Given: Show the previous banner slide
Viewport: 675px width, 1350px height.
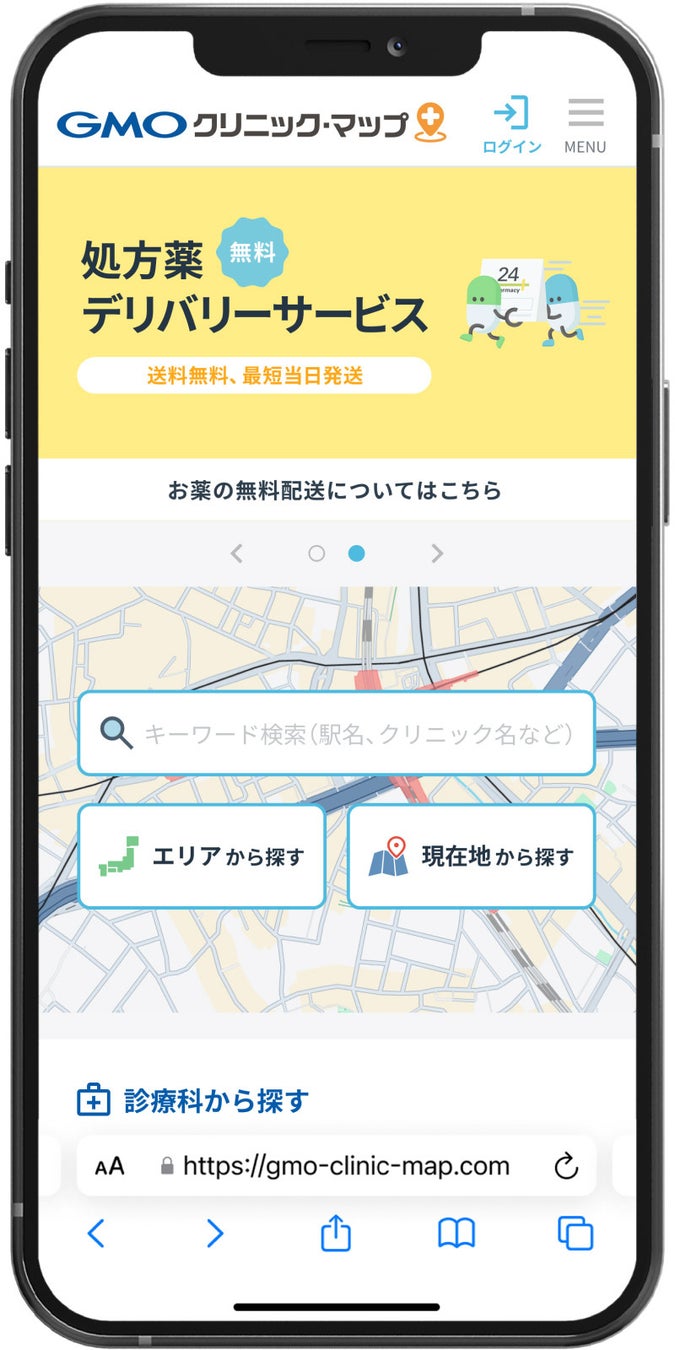Looking at the screenshot, I should click(x=237, y=553).
